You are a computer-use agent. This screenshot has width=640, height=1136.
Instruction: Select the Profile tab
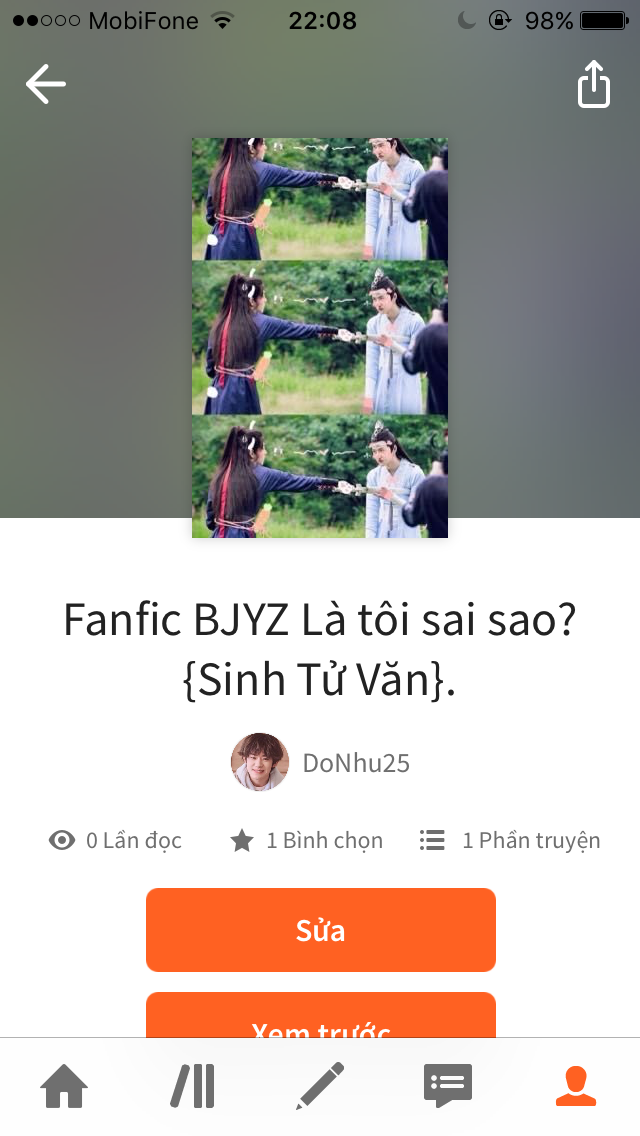[576, 1086]
